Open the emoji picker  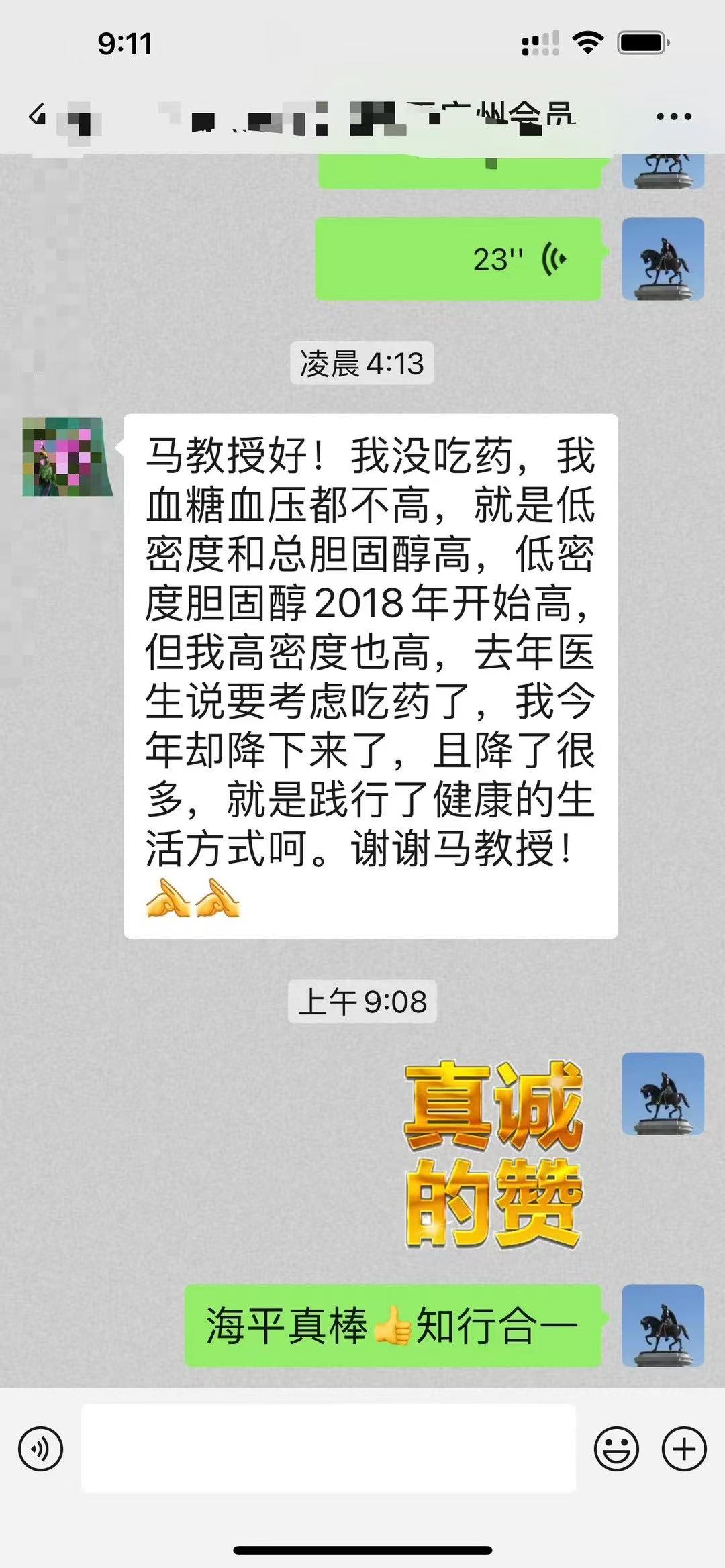(616, 1449)
